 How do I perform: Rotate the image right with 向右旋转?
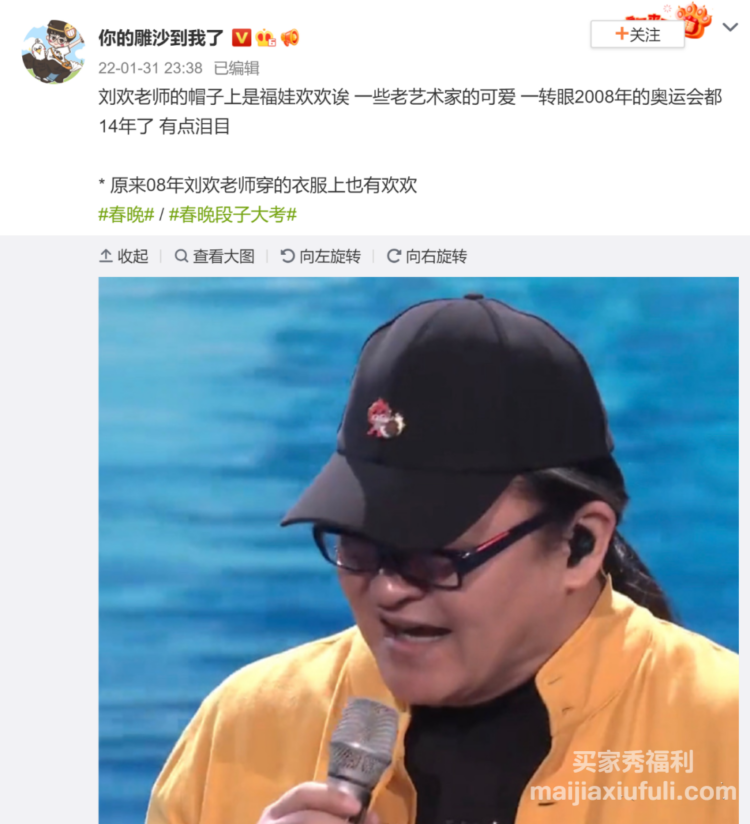[427, 256]
